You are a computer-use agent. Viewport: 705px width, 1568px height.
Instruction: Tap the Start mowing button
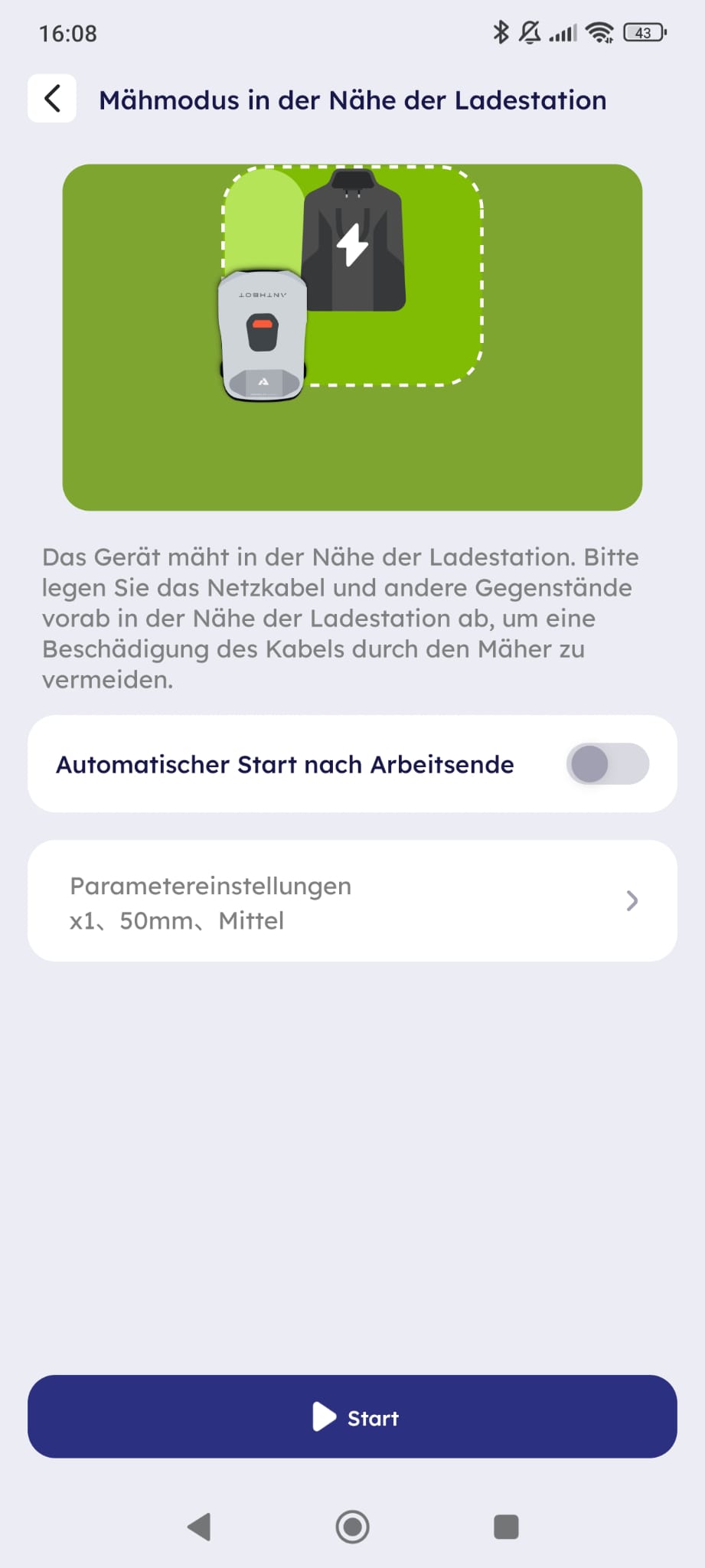352,1417
